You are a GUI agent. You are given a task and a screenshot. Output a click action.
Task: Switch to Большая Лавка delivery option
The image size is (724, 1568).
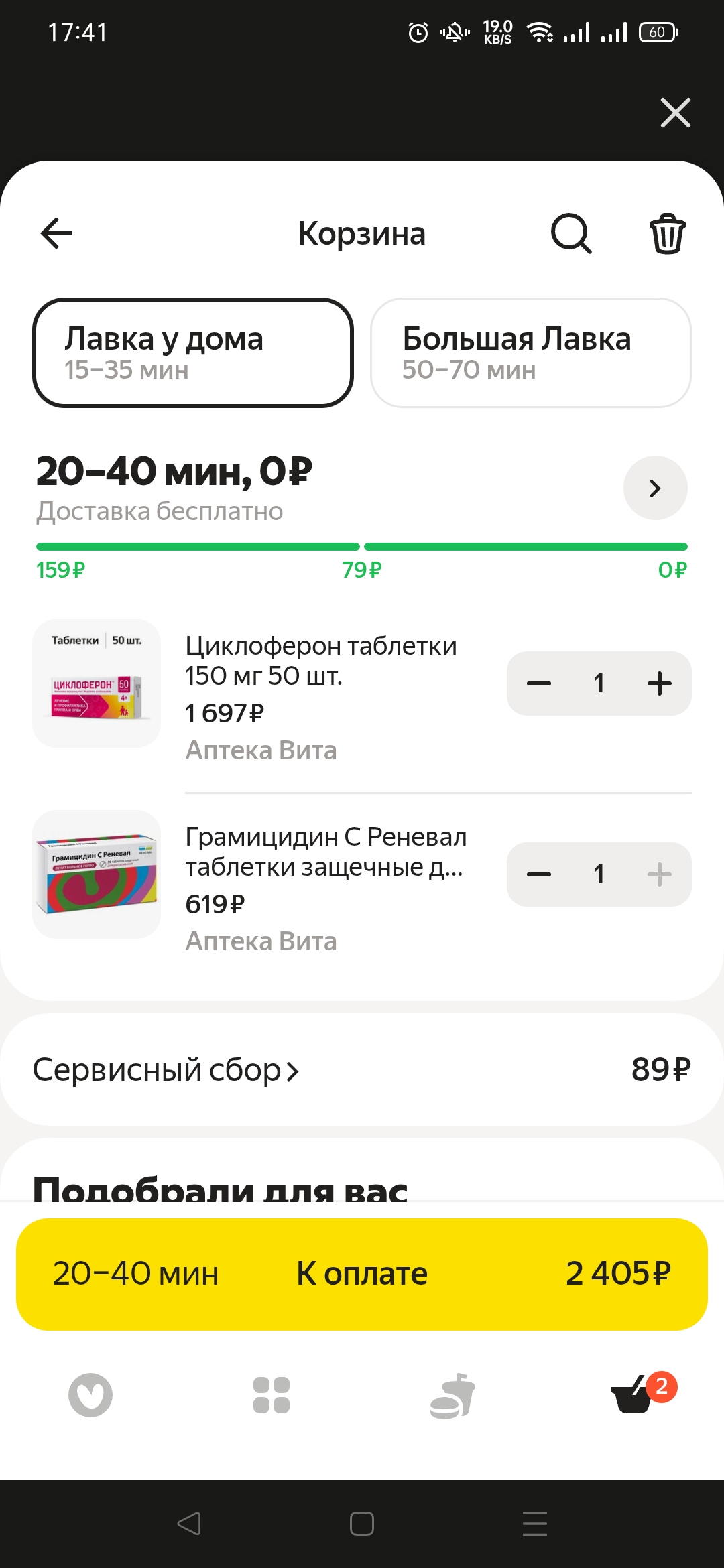[x=530, y=352]
